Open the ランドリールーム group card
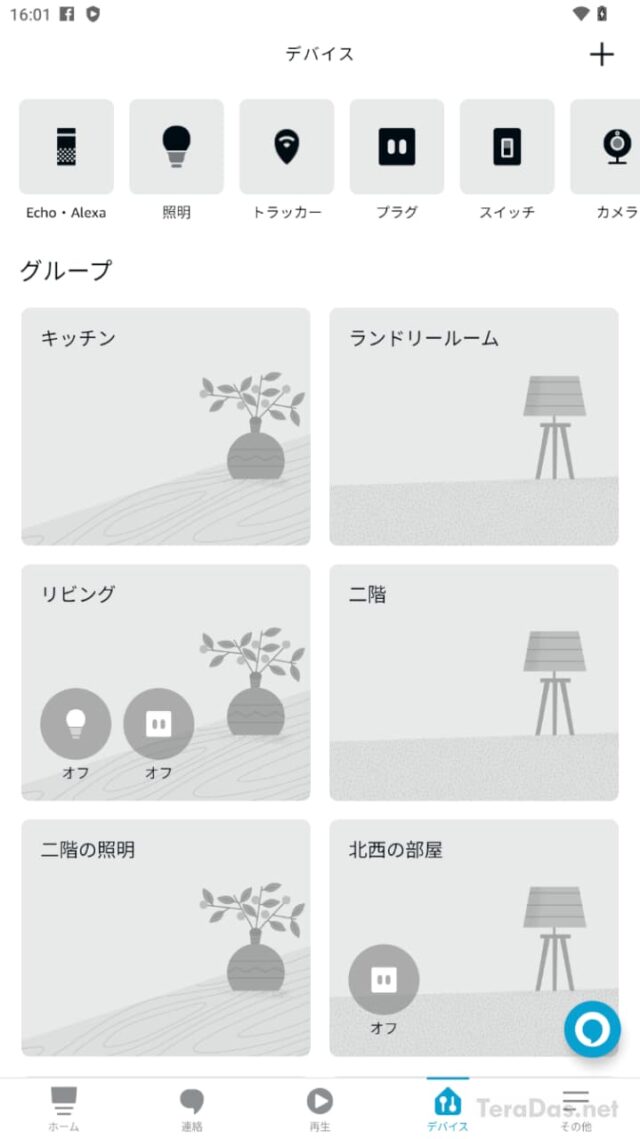The image size is (640, 1139). point(474,426)
